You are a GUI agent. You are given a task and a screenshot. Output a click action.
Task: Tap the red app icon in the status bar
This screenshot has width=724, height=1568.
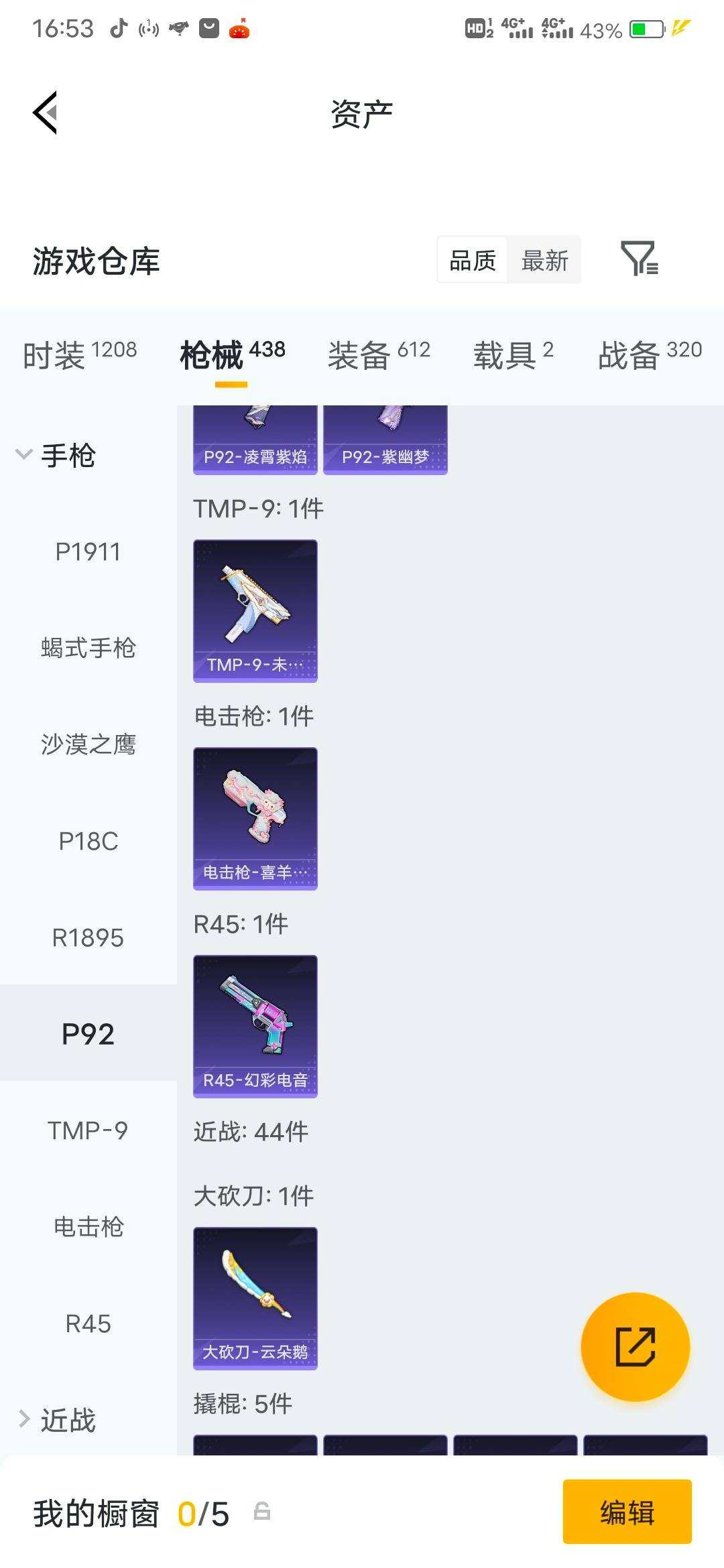[238, 28]
